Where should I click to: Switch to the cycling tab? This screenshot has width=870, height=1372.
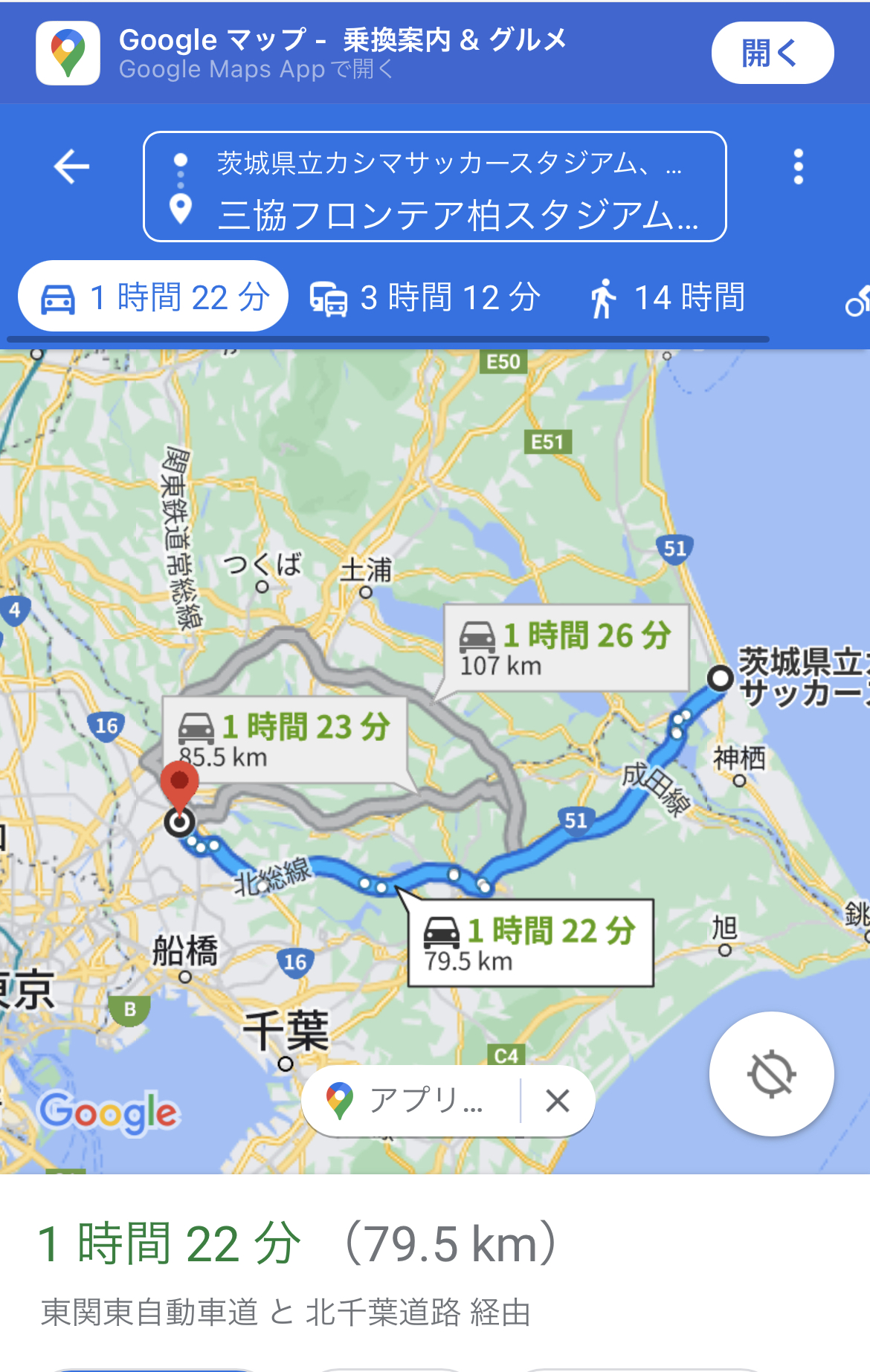(856, 300)
